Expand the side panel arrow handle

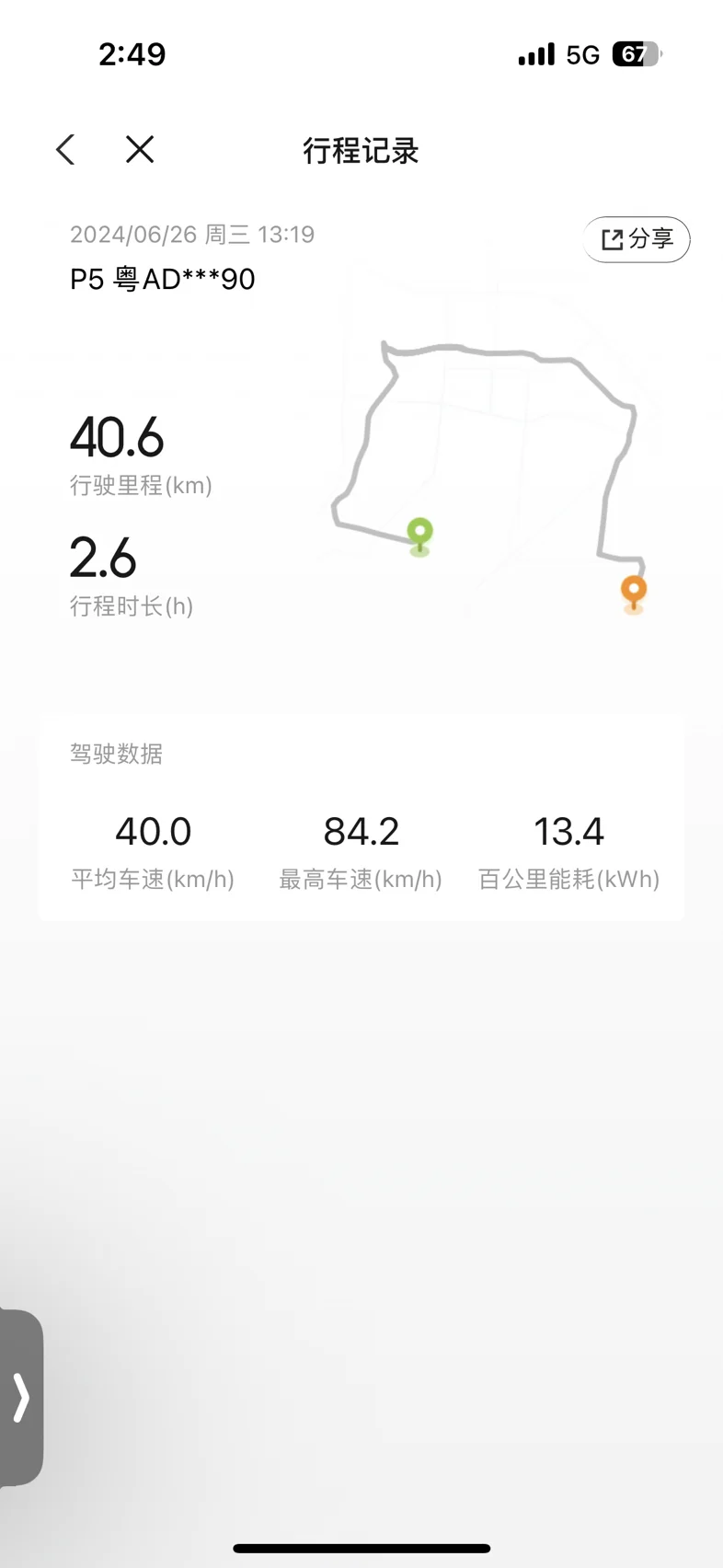pos(21,1397)
